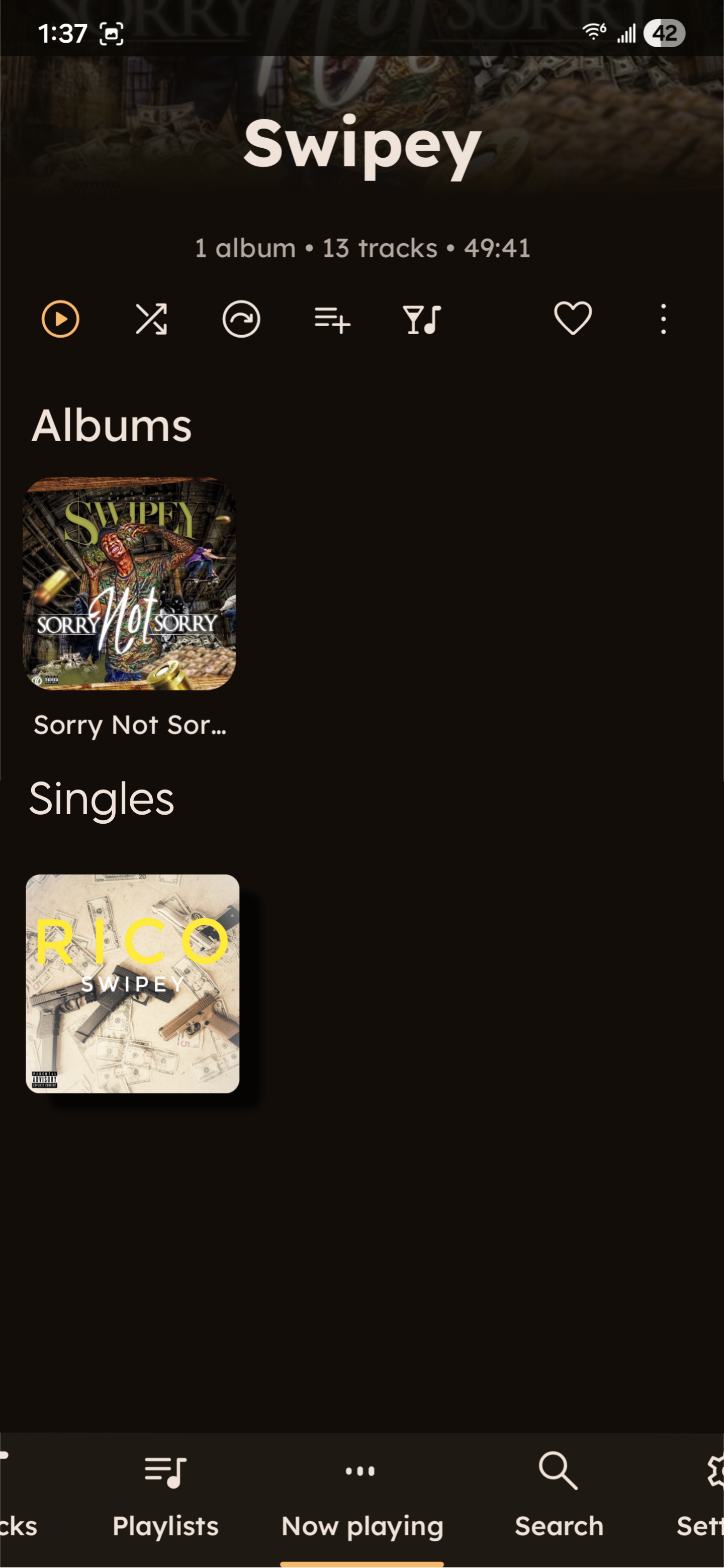
Task: Shuffle Swipey's tracks
Action: point(151,319)
